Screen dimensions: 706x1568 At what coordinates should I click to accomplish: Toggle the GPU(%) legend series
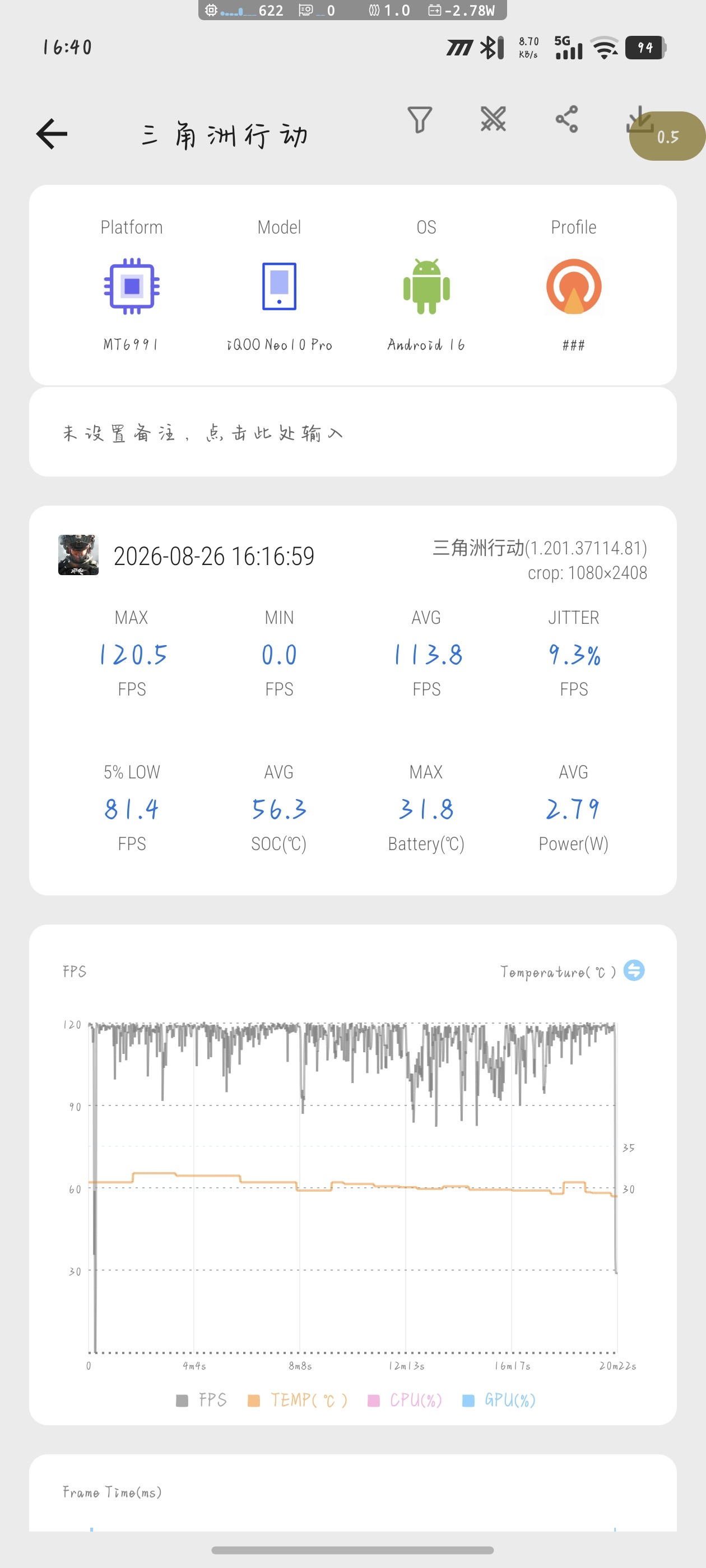click(x=499, y=1401)
